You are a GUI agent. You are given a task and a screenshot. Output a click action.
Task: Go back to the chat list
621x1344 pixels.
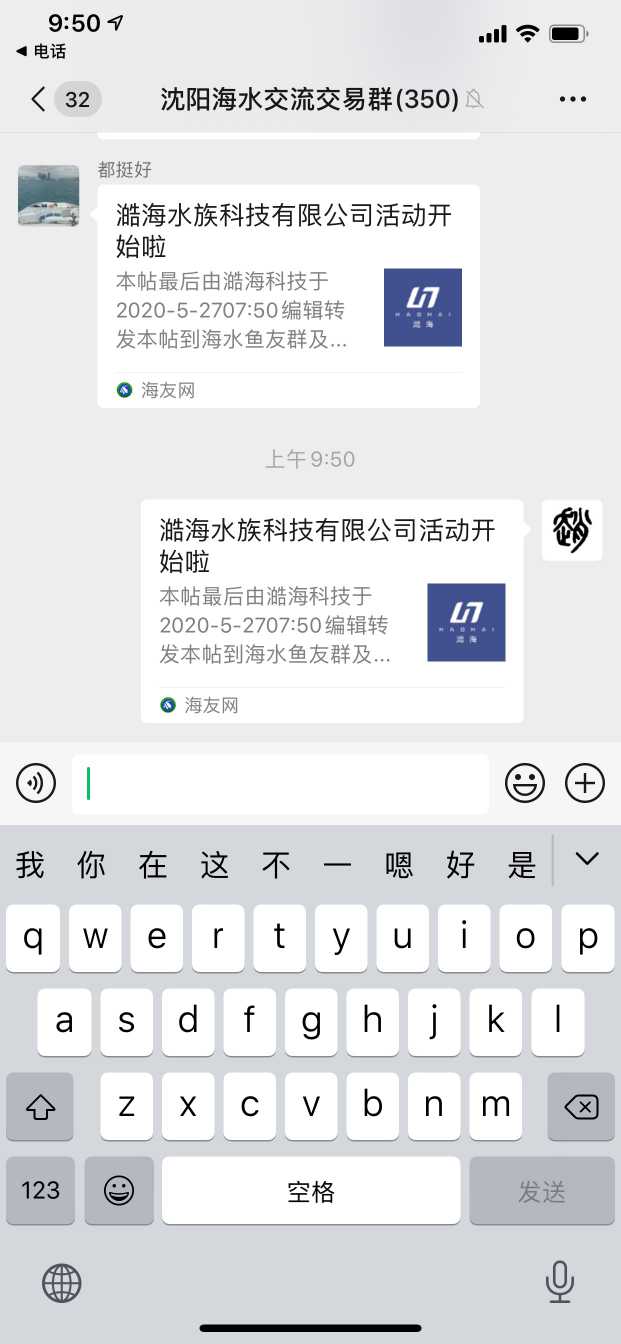[x=40, y=99]
